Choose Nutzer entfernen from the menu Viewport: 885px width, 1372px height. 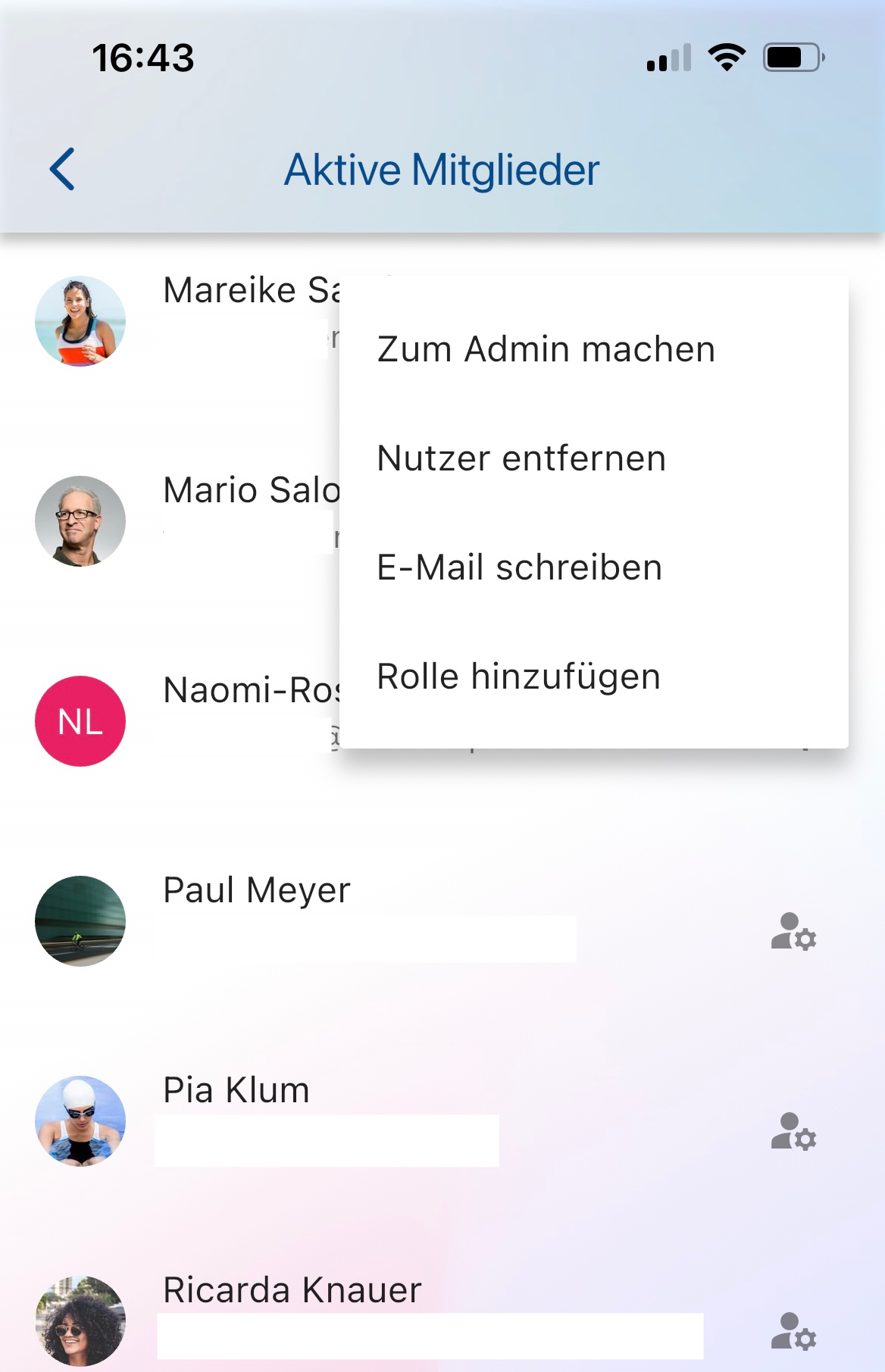521,458
